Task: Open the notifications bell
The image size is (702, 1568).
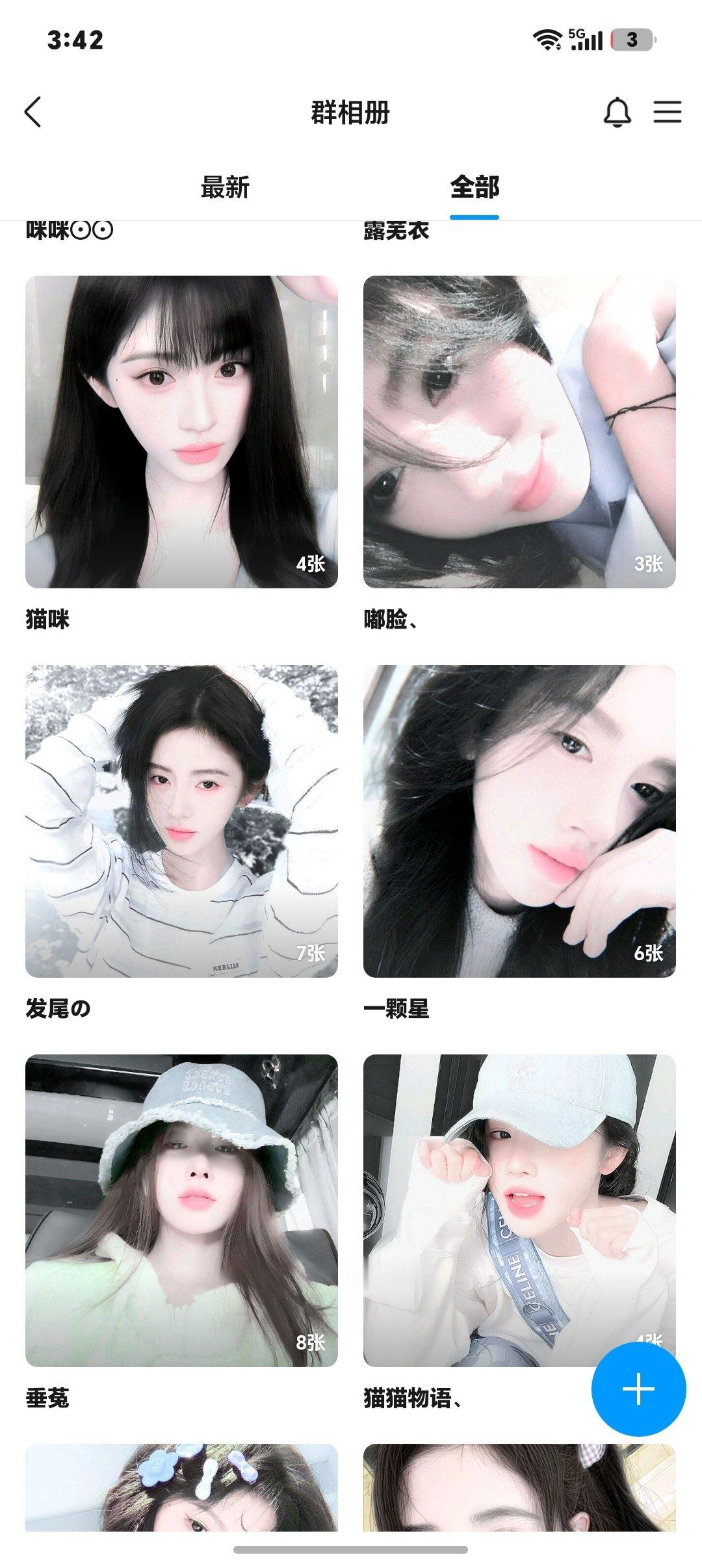Action: pyautogui.click(x=617, y=112)
